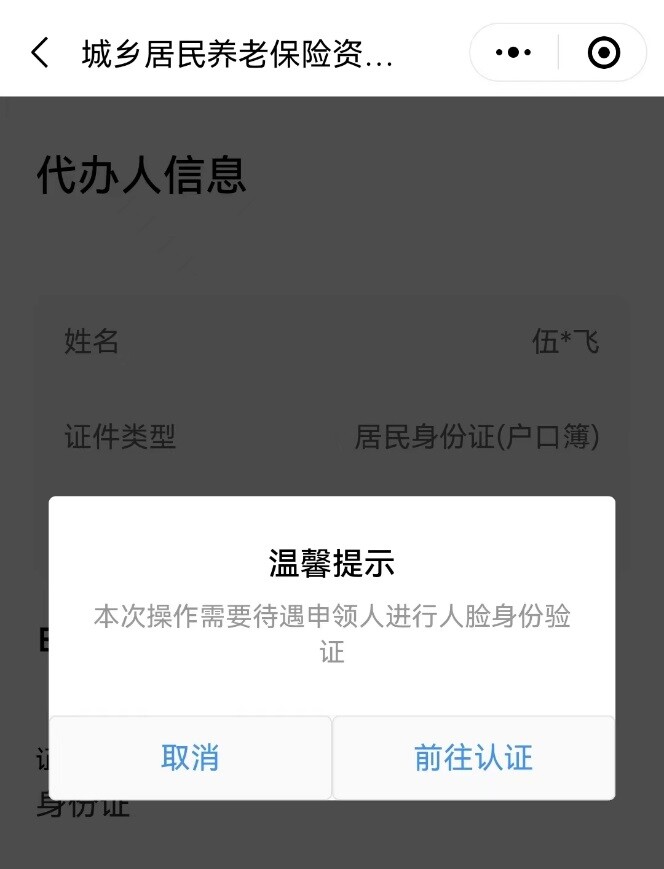Proceed to face verification via 前往认证
664x869 pixels.
[x=473, y=758]
